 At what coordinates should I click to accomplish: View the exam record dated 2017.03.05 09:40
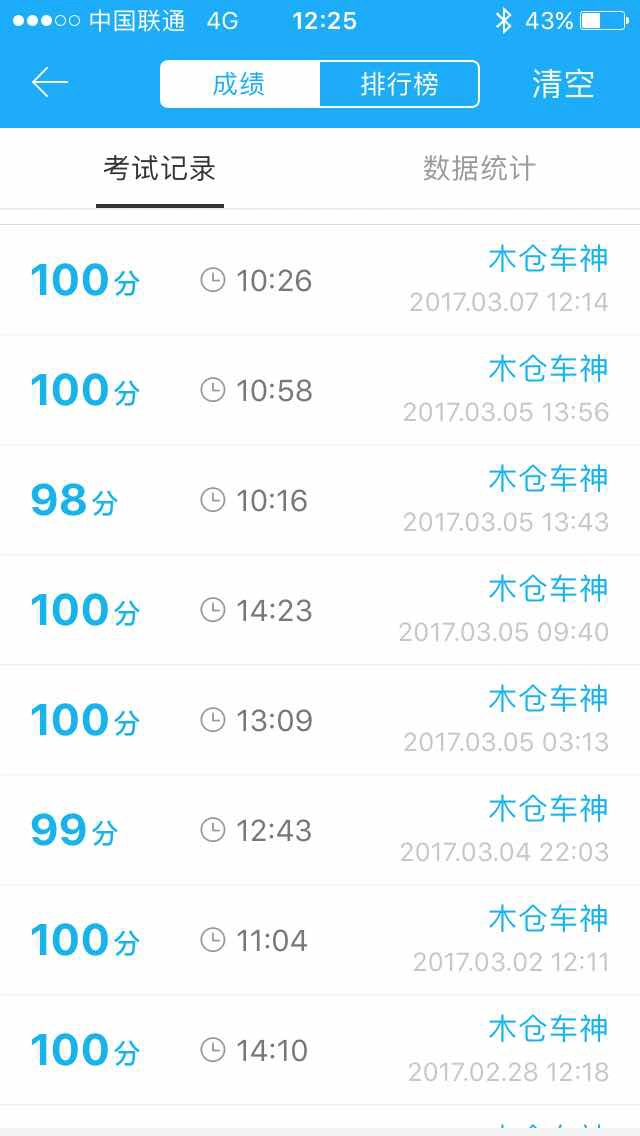[x=320, y=611]
